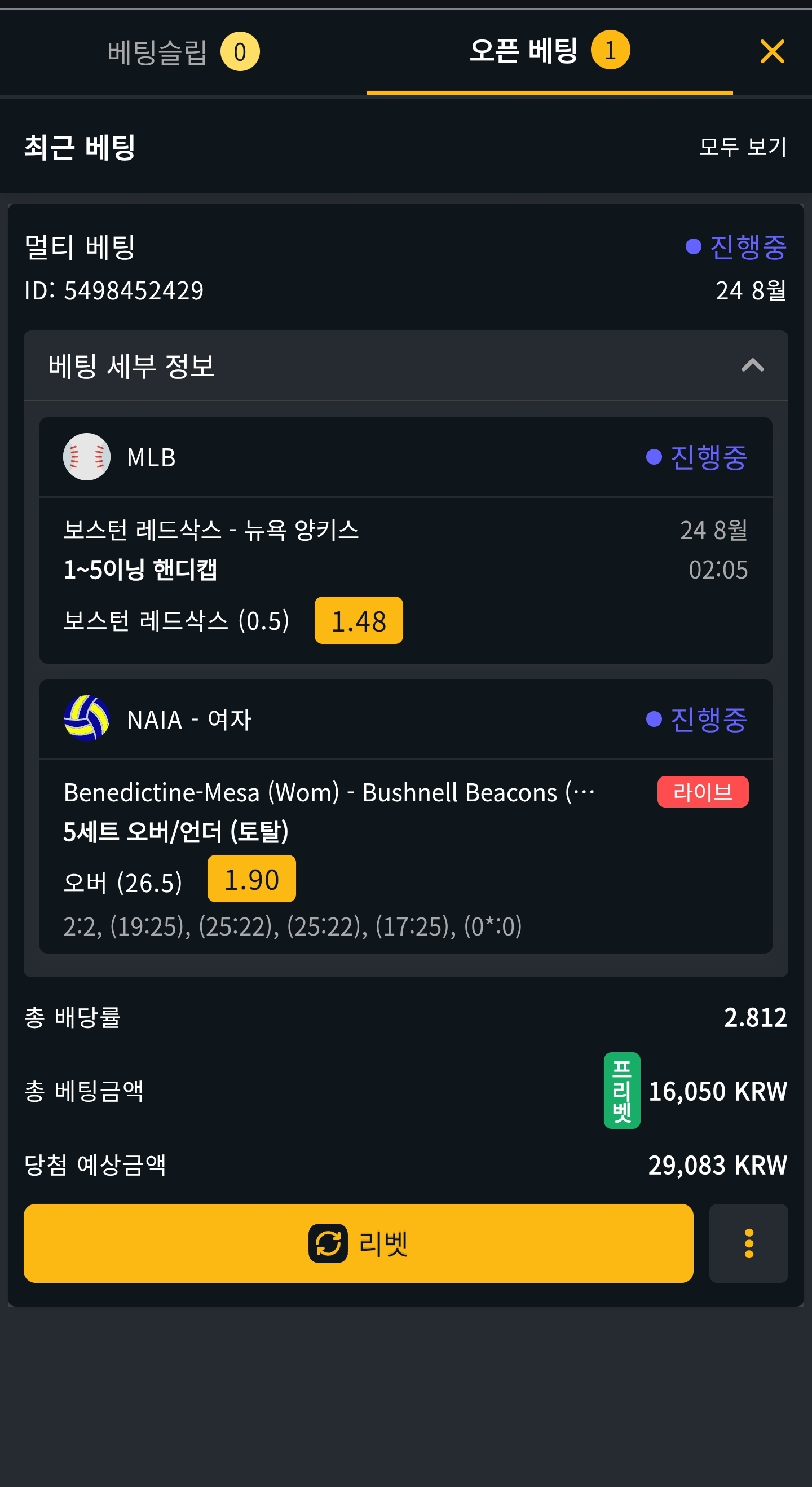
Task: Open the MLB 보스턴 레드삭스 bet card
Action: pyautogui.click(x=405, y=540)
